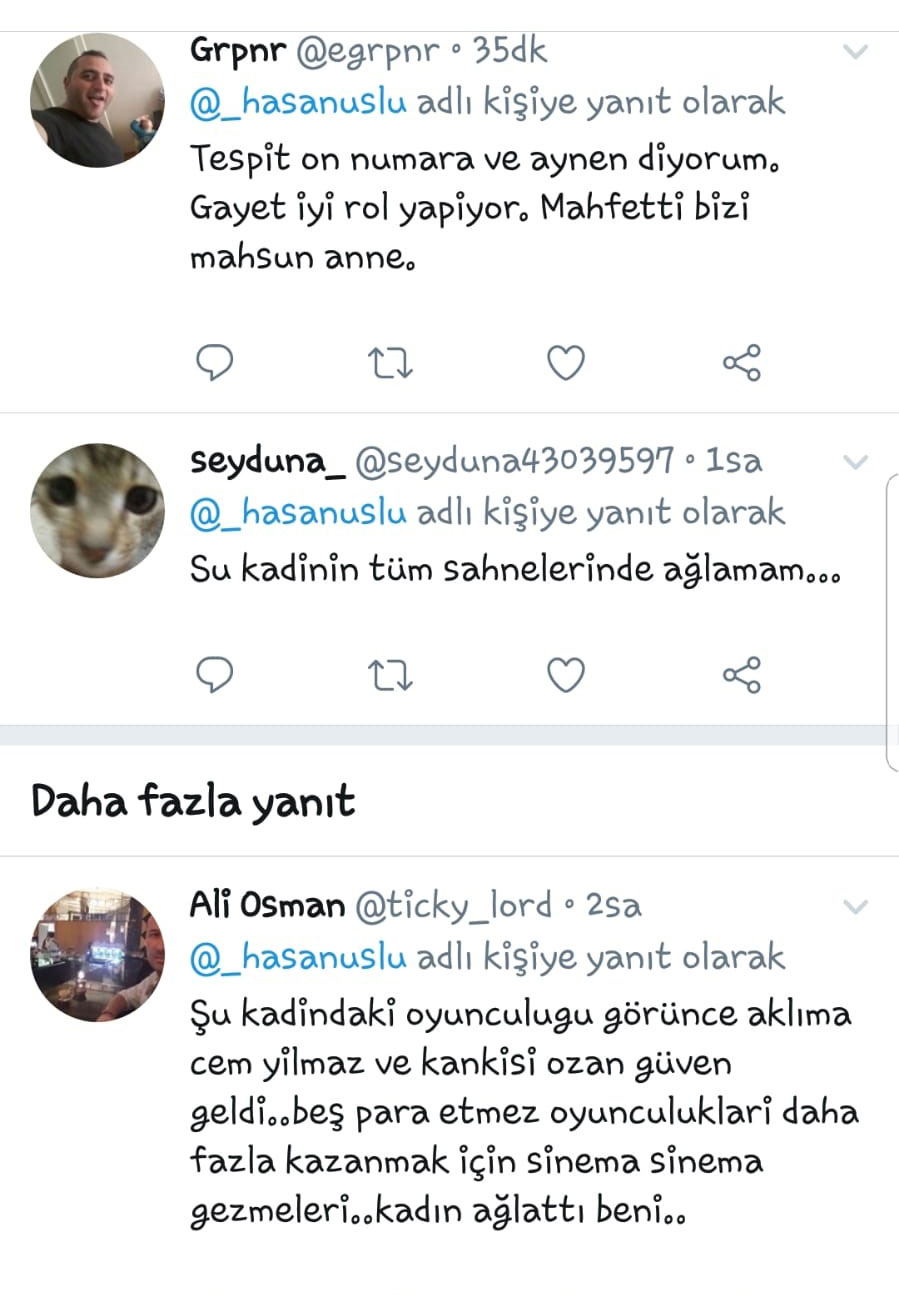
Task: Open Grpnr's profile picture
Action: pos(97,100)
